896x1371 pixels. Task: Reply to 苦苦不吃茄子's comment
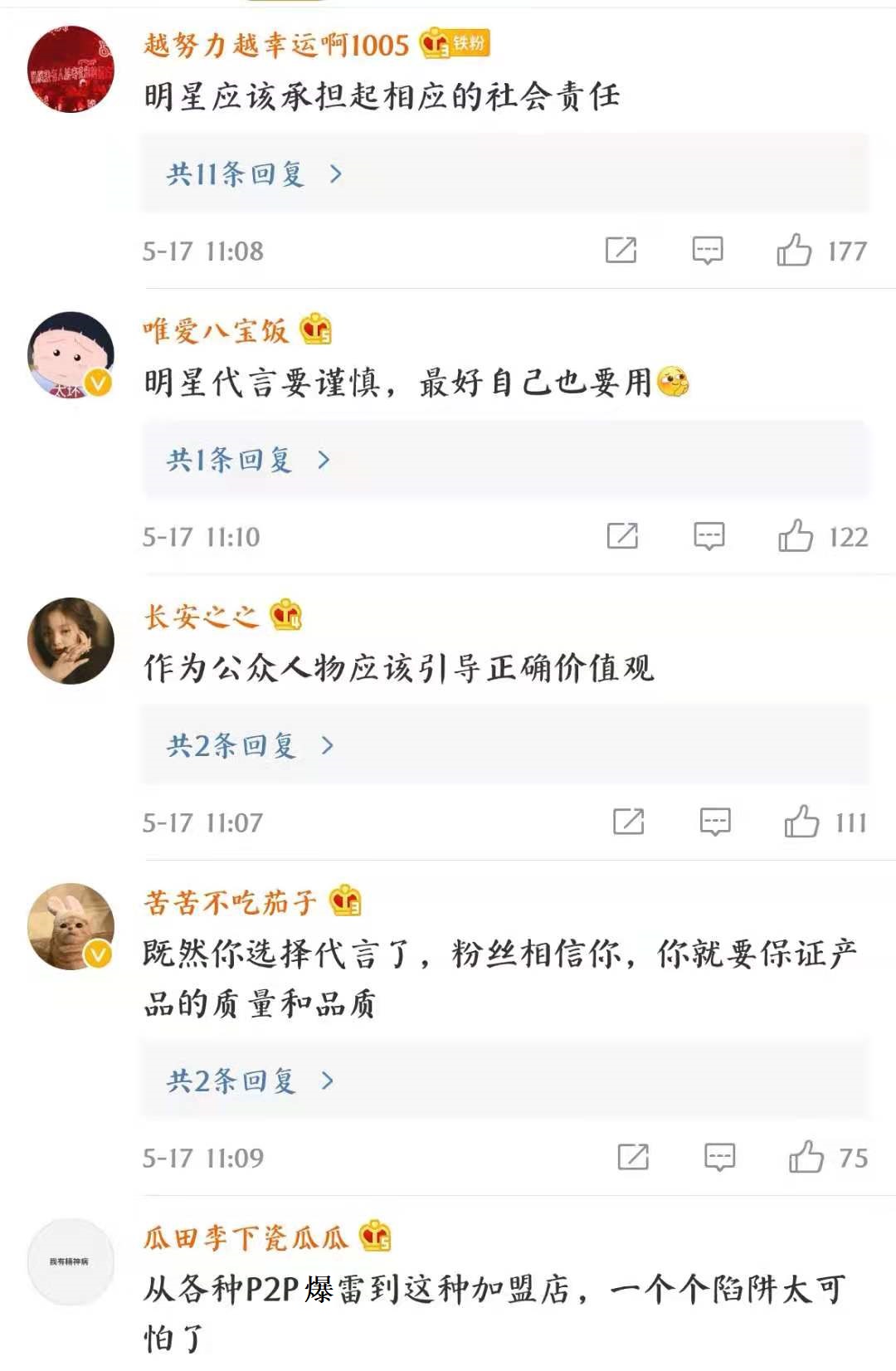click(x=719, y=1157)
